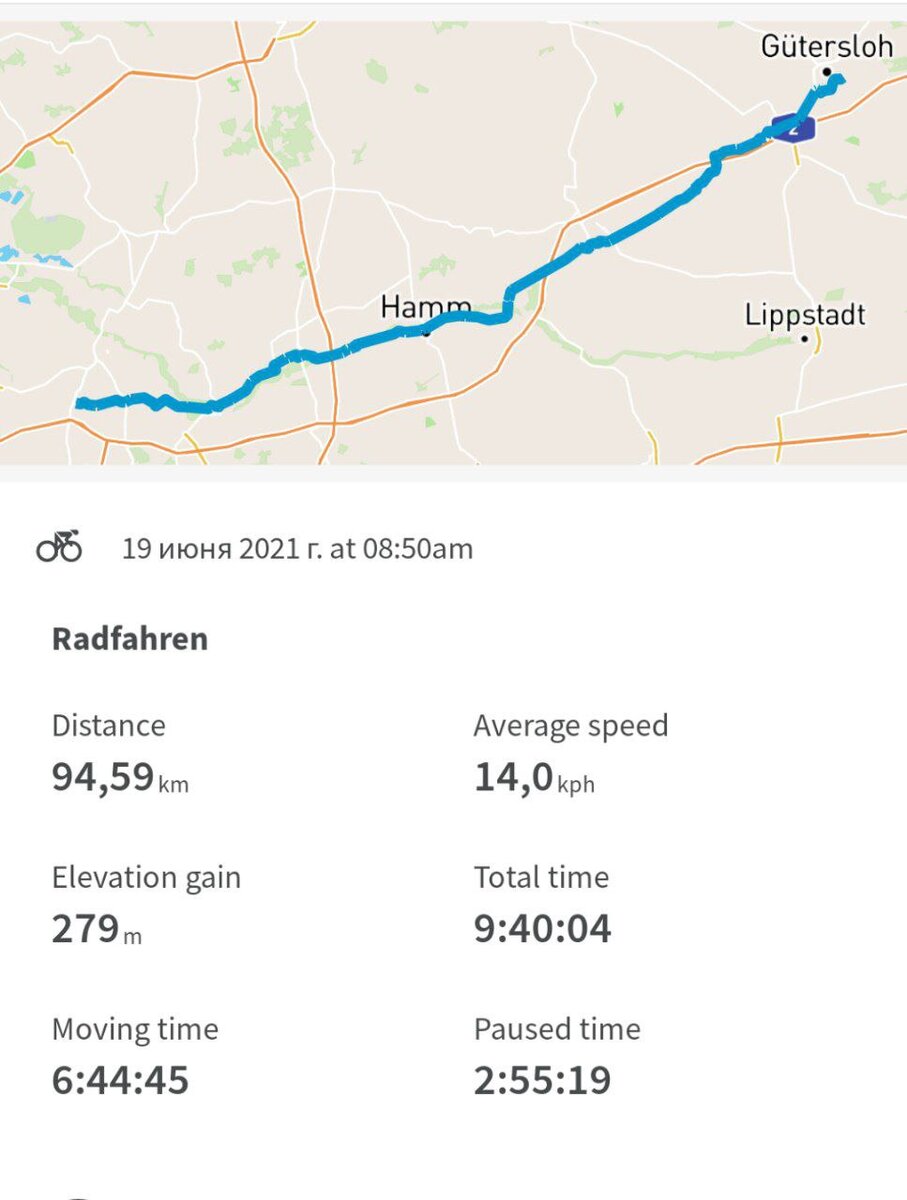The image size is (907, 1200).
Task: Click the Lippstadt place label
Action: [x=805, y=316]
